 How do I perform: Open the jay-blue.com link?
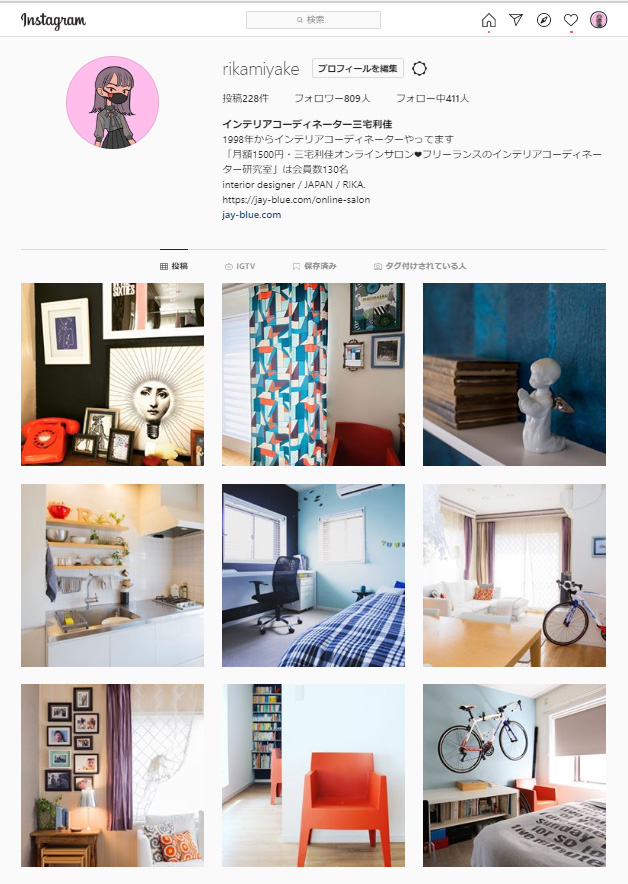pos(251,214)
